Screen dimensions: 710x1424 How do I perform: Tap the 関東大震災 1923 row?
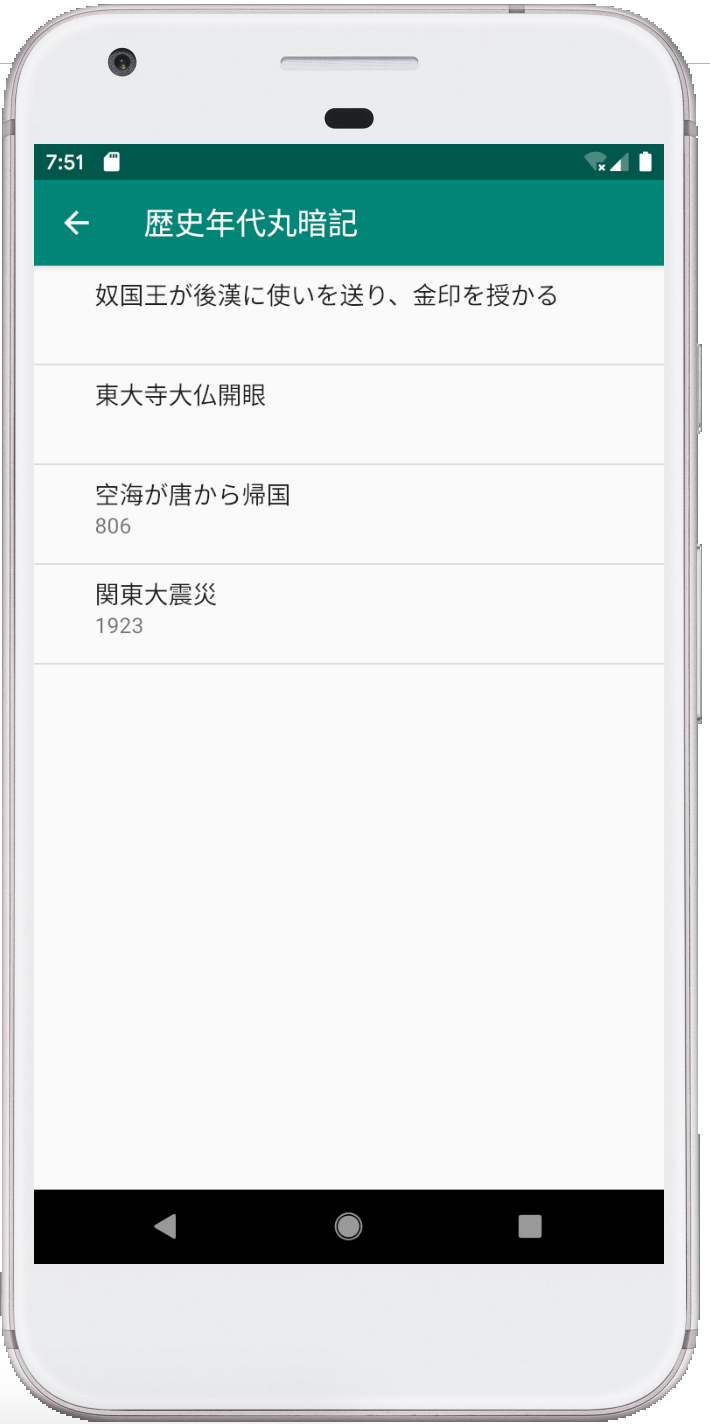349,615
